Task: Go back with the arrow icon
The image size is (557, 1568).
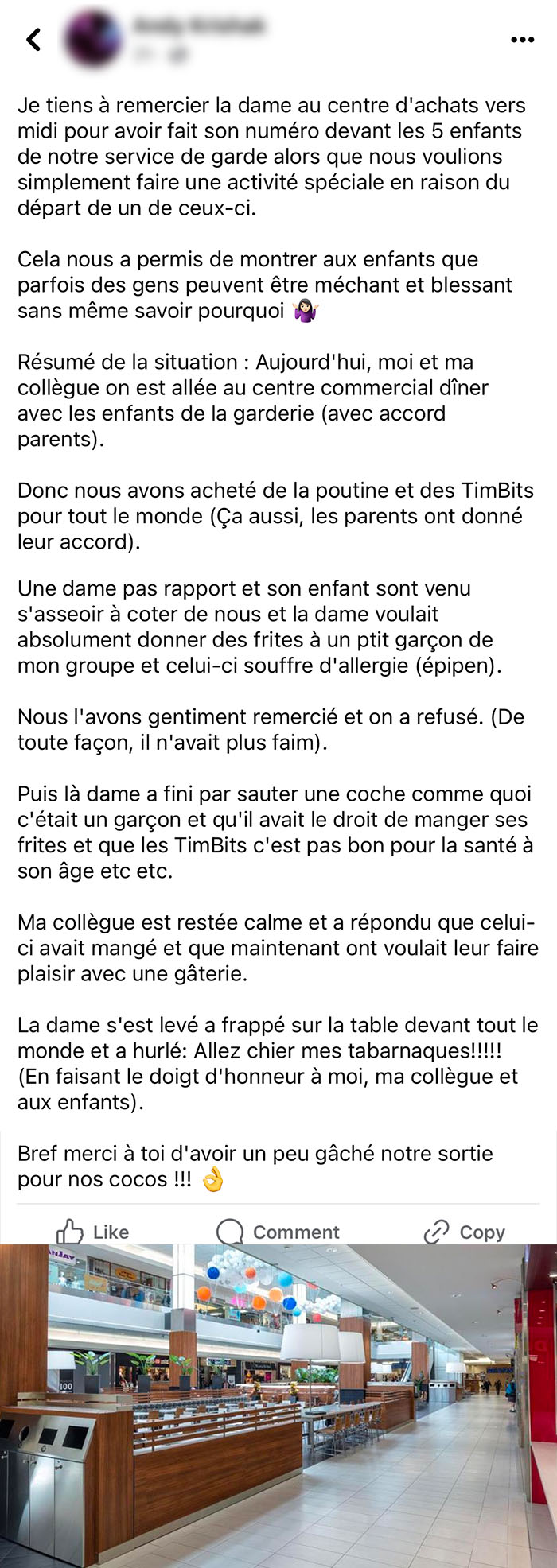Action: point(33,40)
